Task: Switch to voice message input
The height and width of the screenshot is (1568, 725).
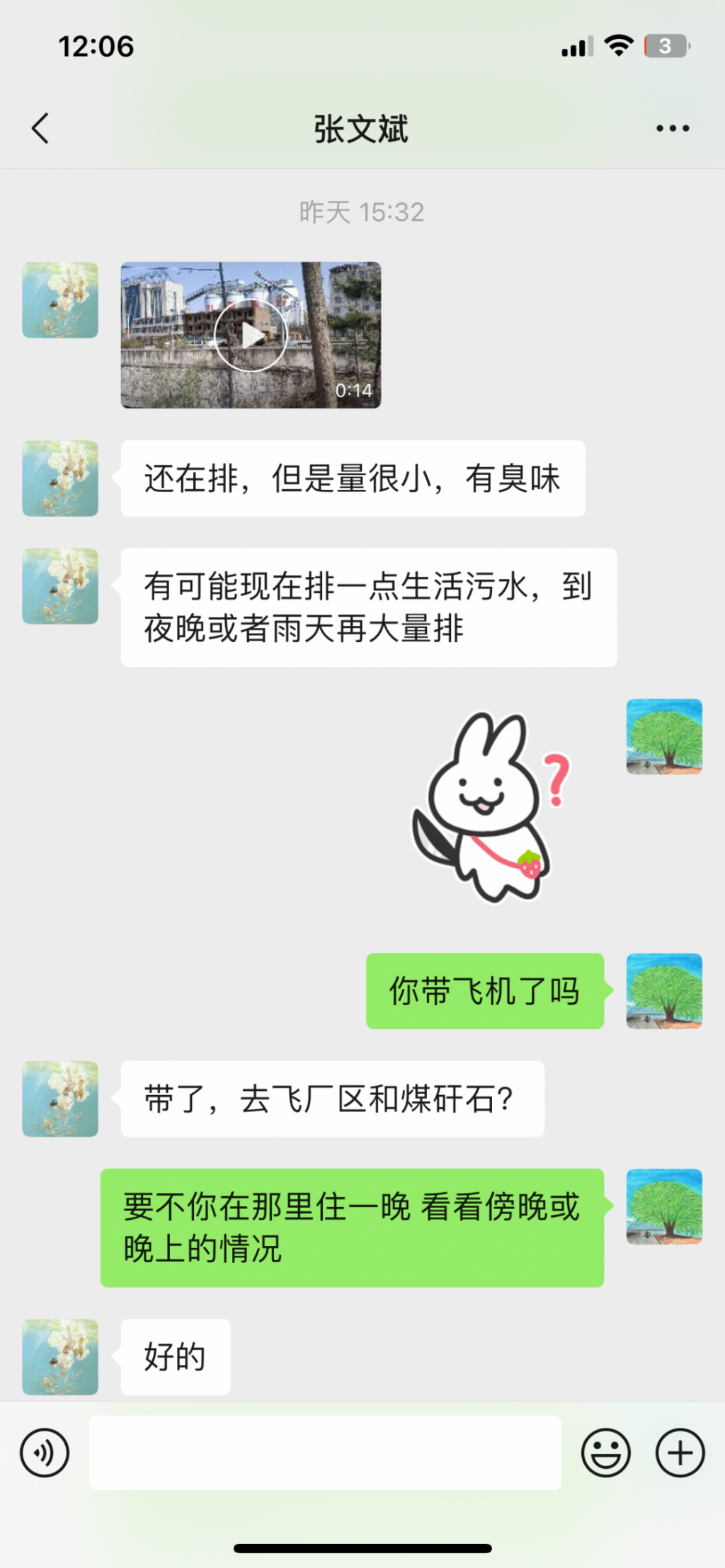Action: pos(45,1453)
